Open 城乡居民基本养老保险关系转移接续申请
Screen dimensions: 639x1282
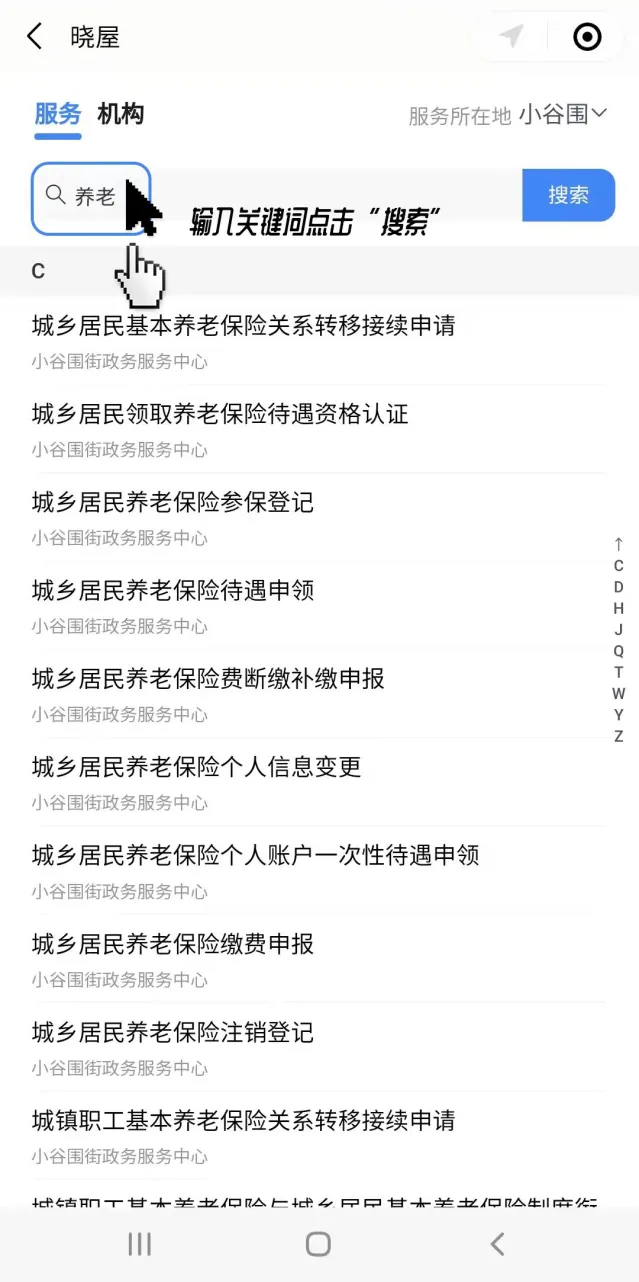click(243, 326)
